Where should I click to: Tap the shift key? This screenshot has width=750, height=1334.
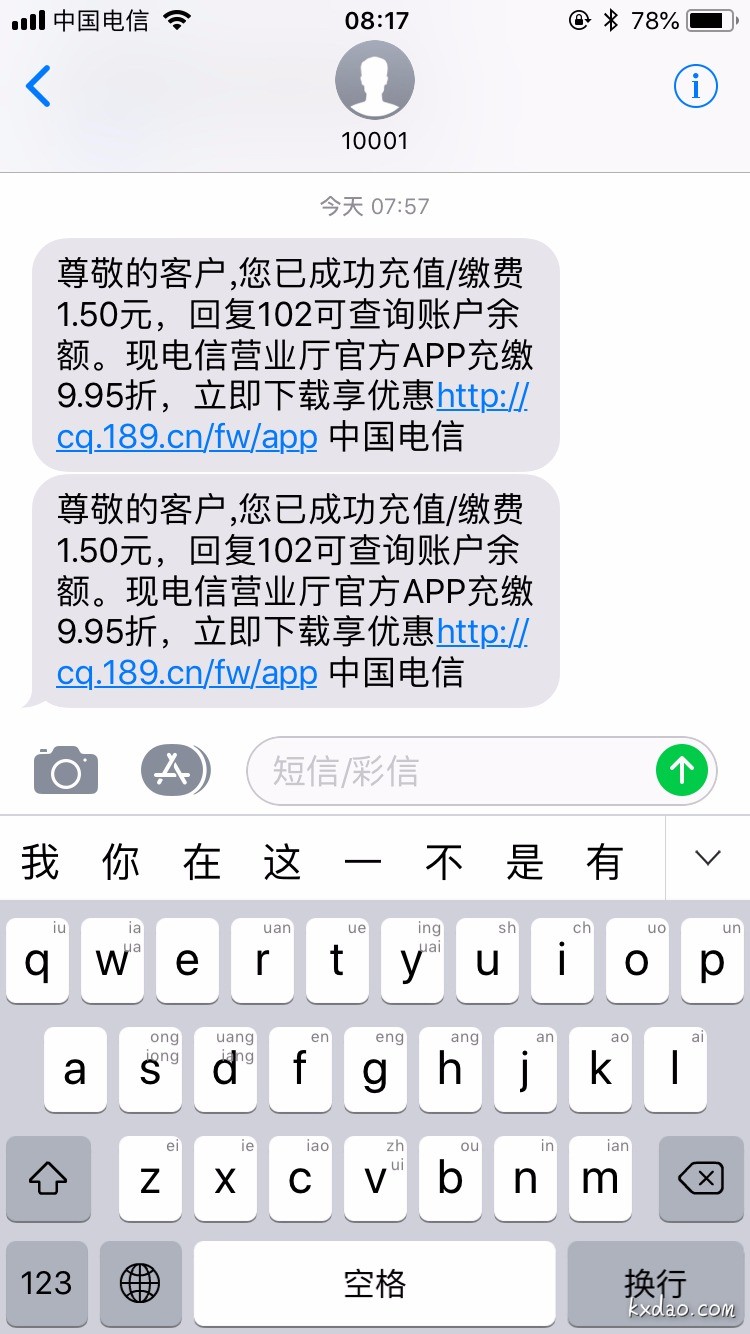[x=48, y=1179]
